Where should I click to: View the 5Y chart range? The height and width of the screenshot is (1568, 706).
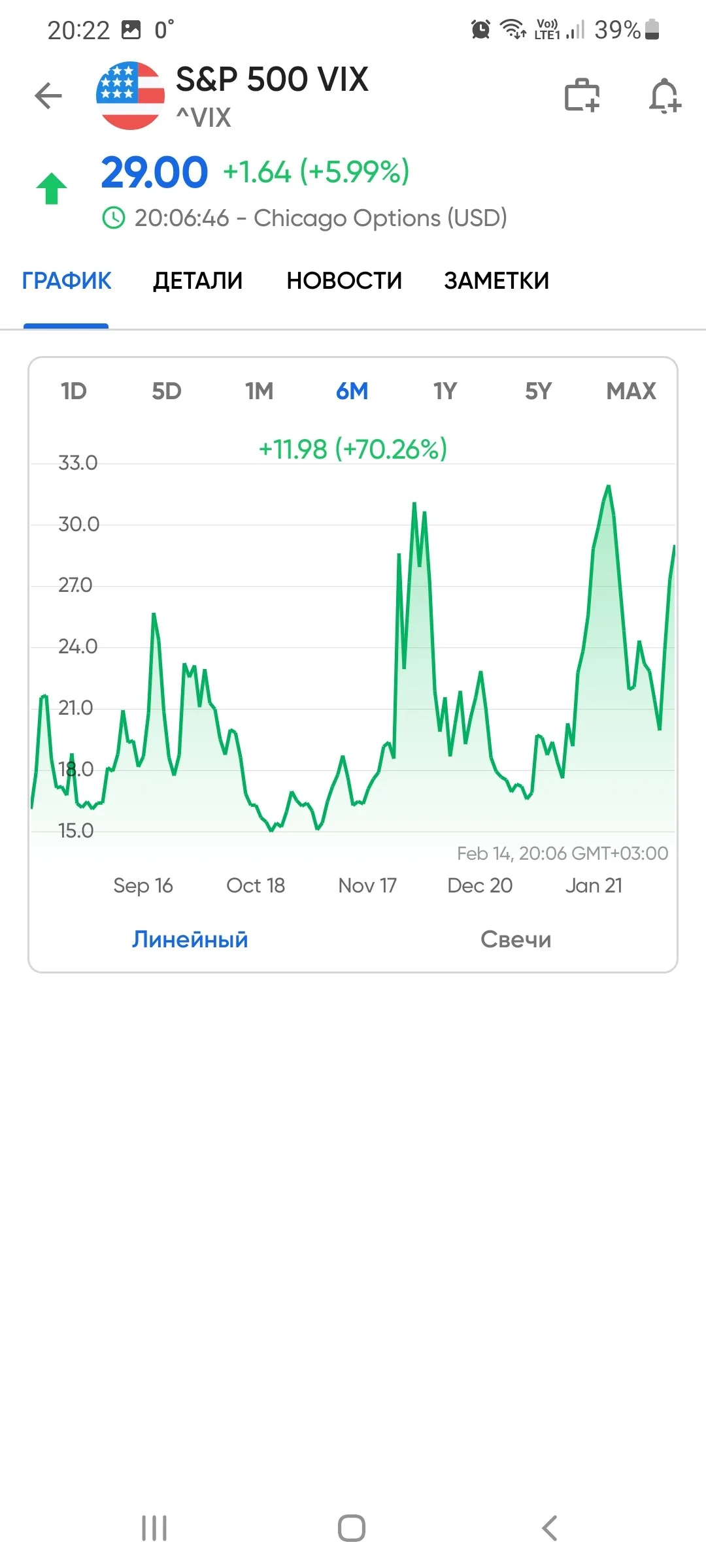tap(539, 391)
